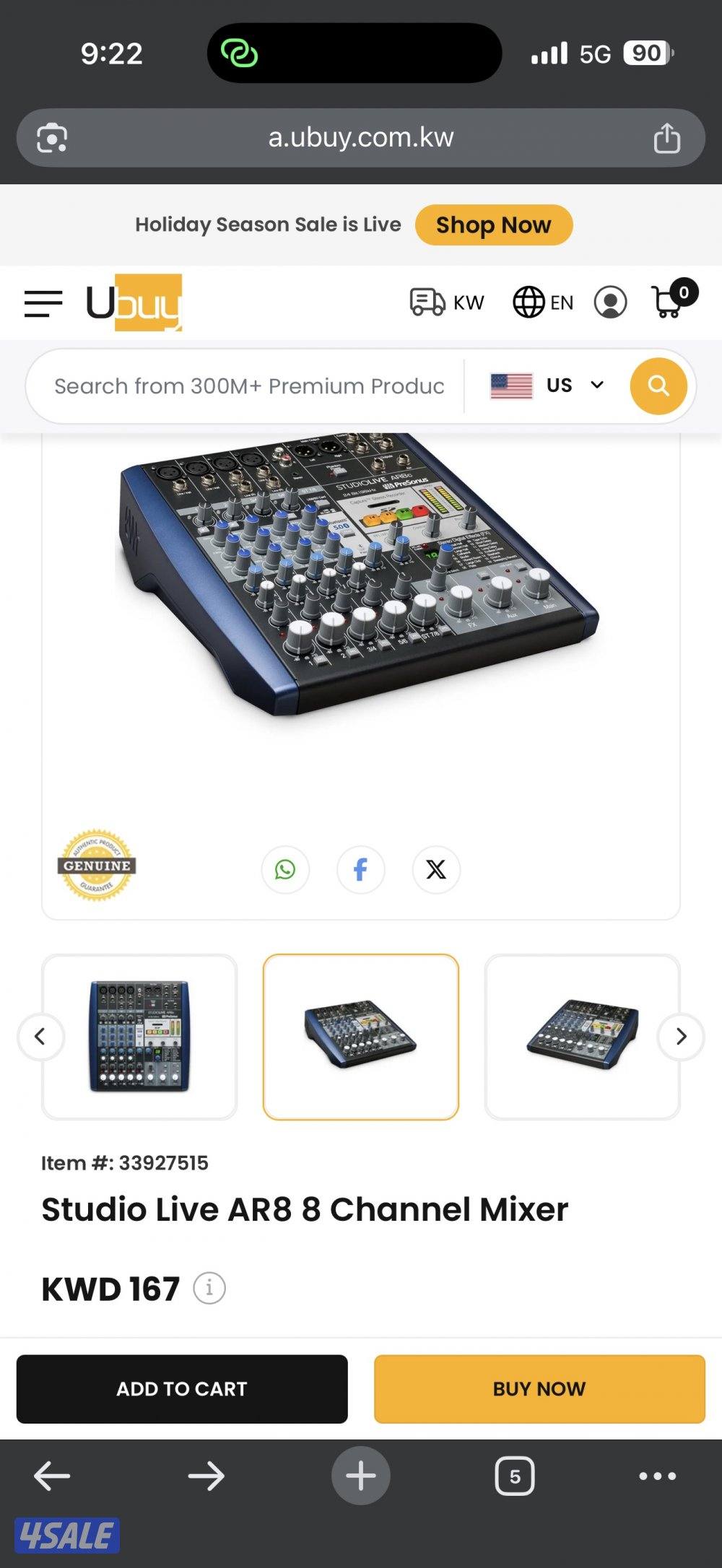
Task: Select the front-view mixer thumbnail
Action: 139,1036
